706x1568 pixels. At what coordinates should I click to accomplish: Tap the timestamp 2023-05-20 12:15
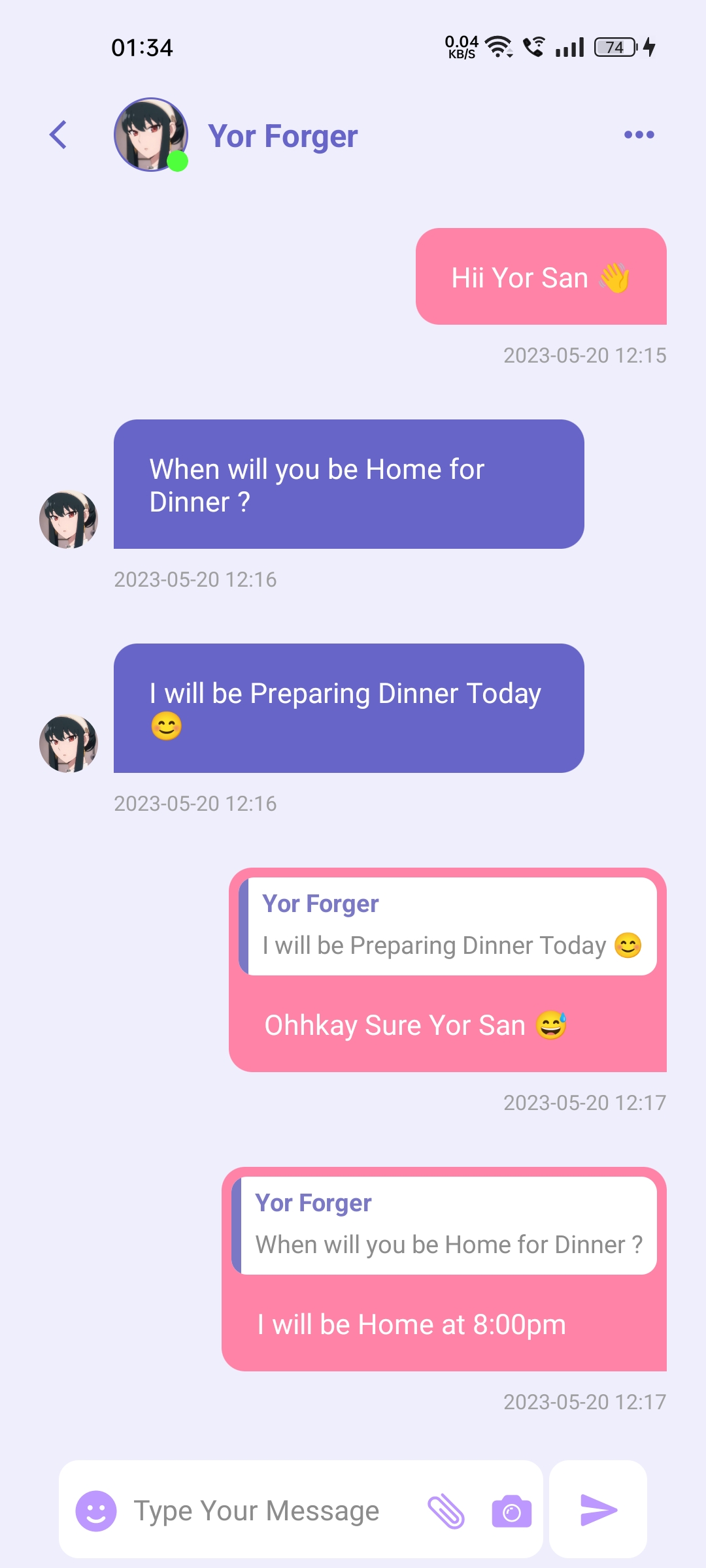(x=584, y=356)
